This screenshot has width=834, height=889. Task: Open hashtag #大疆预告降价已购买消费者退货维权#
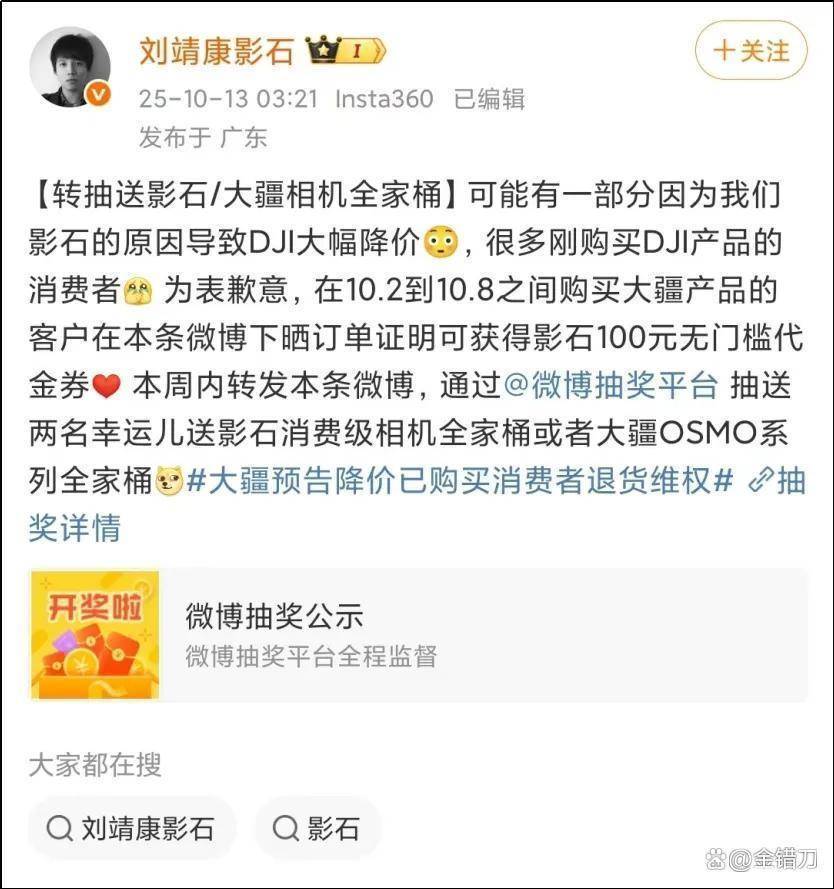click(461, 481)
